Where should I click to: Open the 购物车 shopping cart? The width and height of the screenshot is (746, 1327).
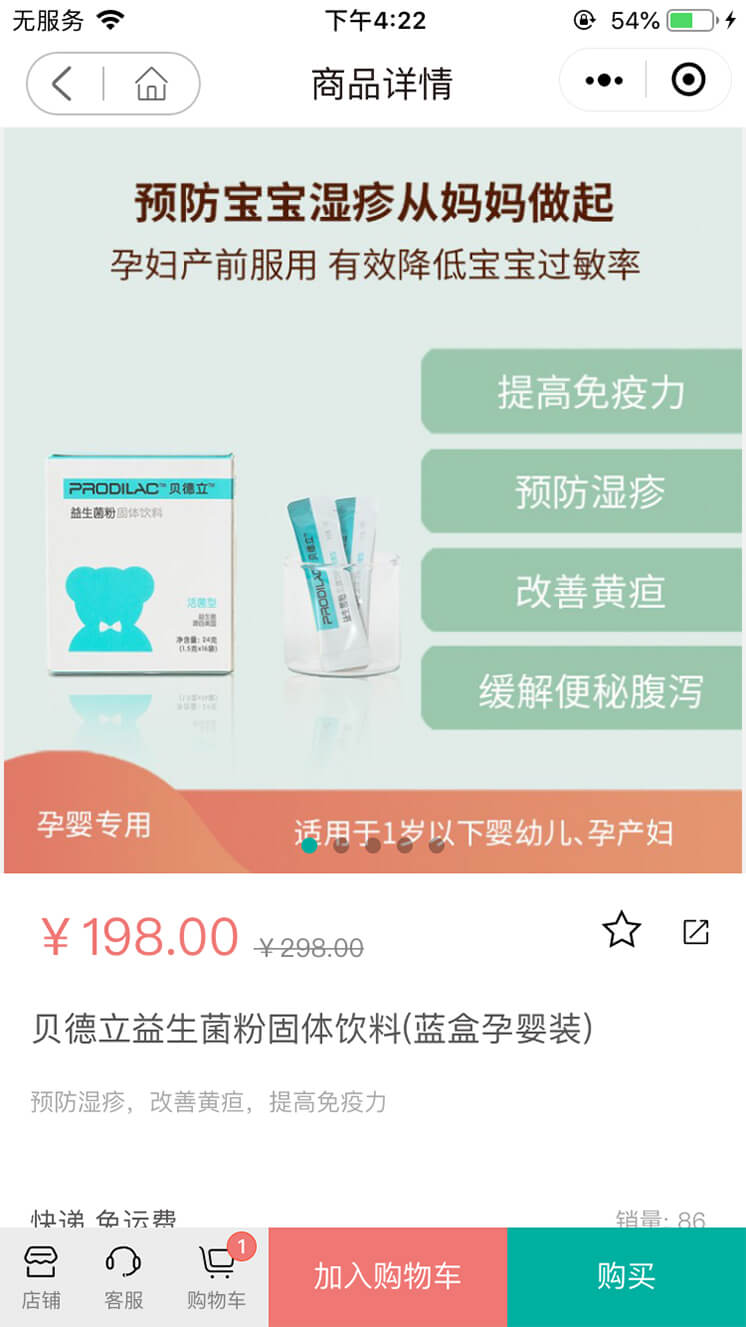point(216,1277)
